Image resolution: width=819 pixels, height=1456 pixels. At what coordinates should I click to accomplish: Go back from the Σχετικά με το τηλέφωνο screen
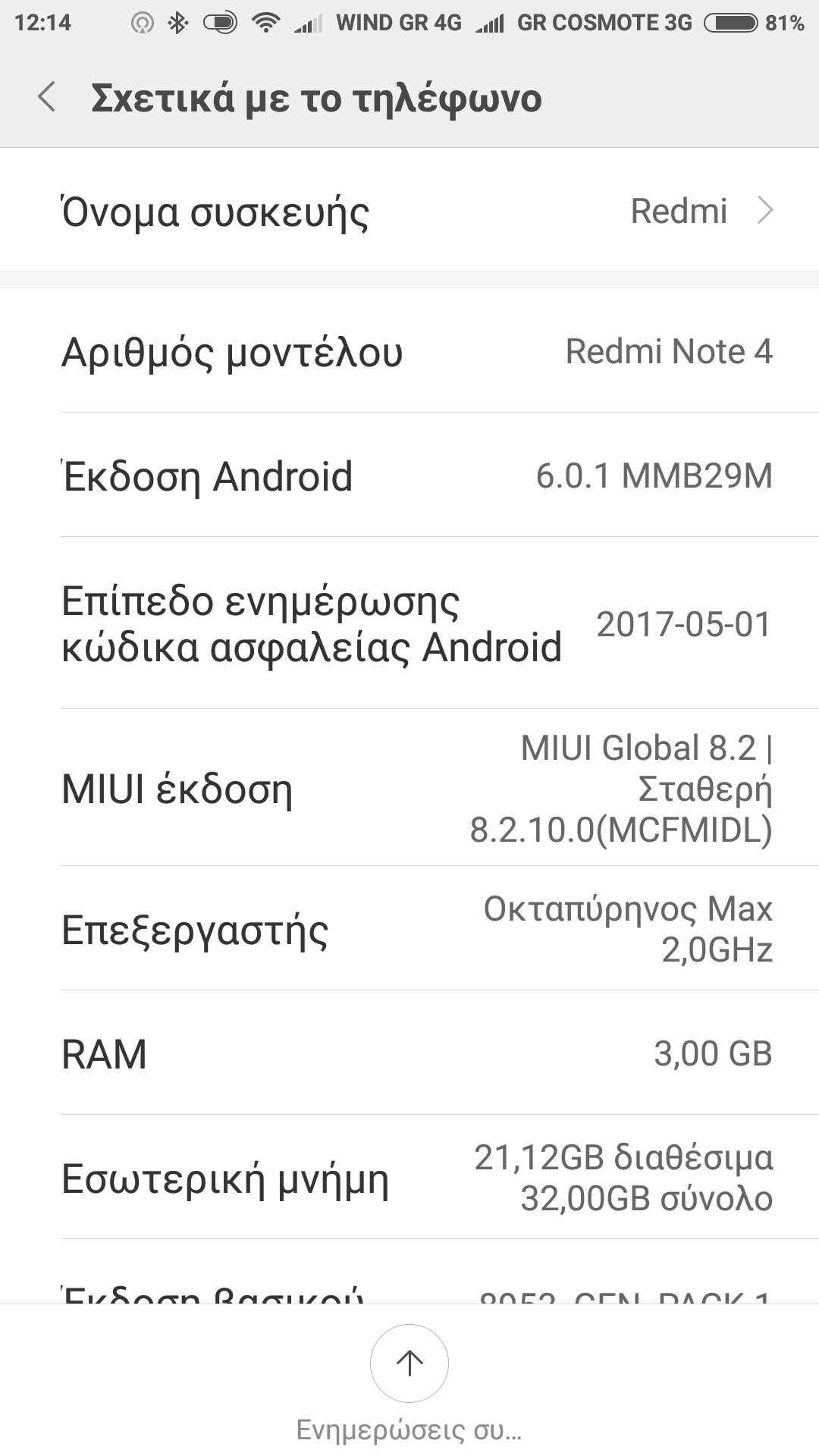(47, 98)
